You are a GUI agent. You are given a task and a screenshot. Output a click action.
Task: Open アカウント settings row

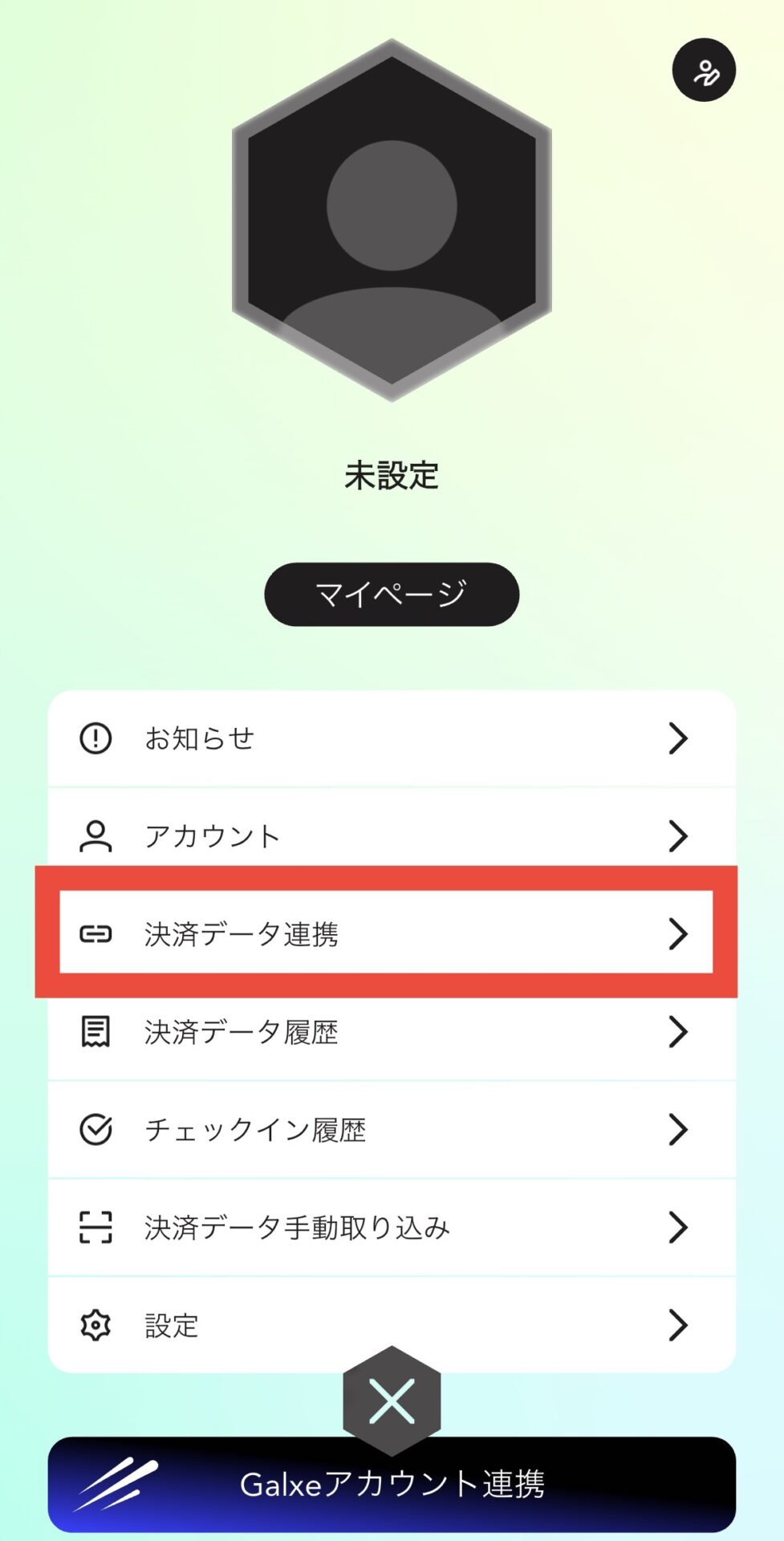[392, 836]
